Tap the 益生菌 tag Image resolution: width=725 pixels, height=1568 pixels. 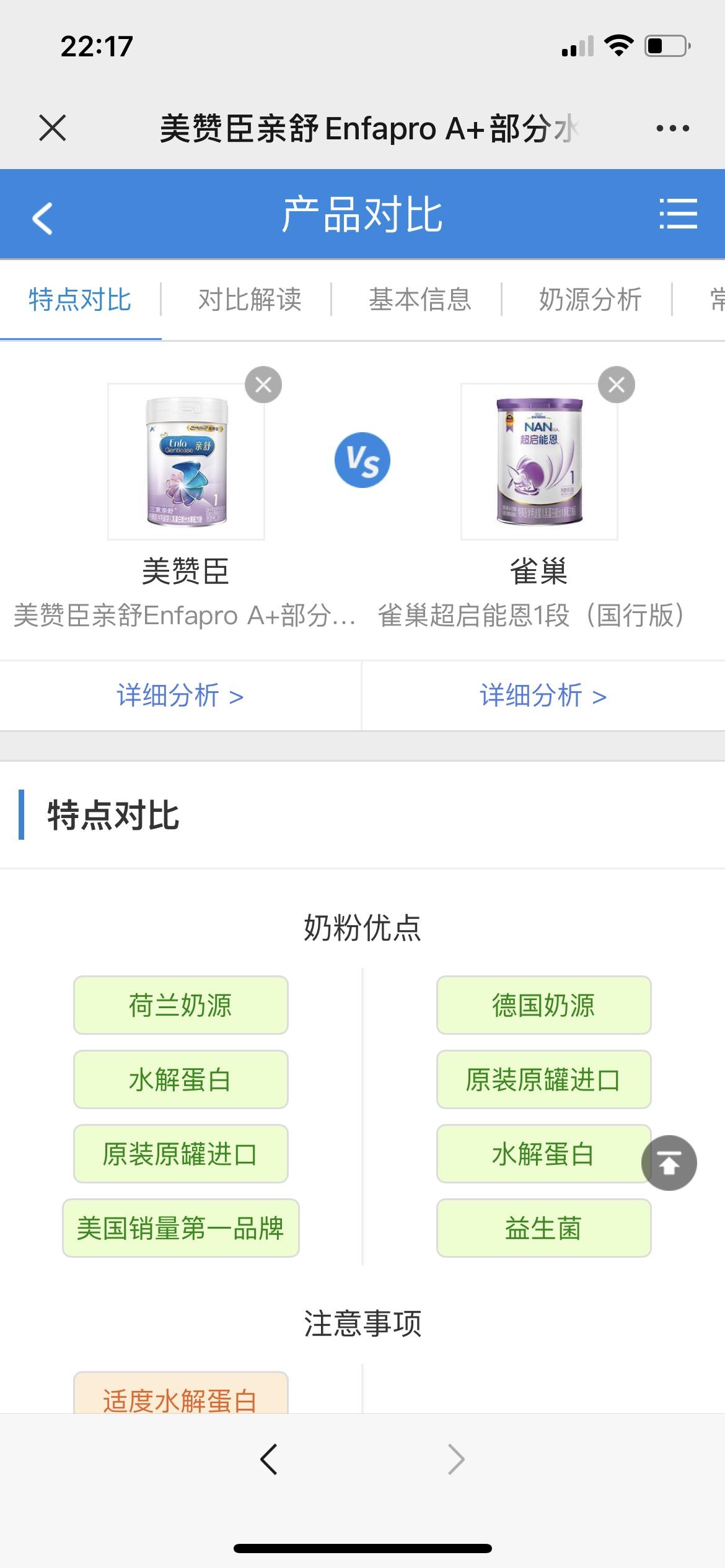tap(543, 1228)
